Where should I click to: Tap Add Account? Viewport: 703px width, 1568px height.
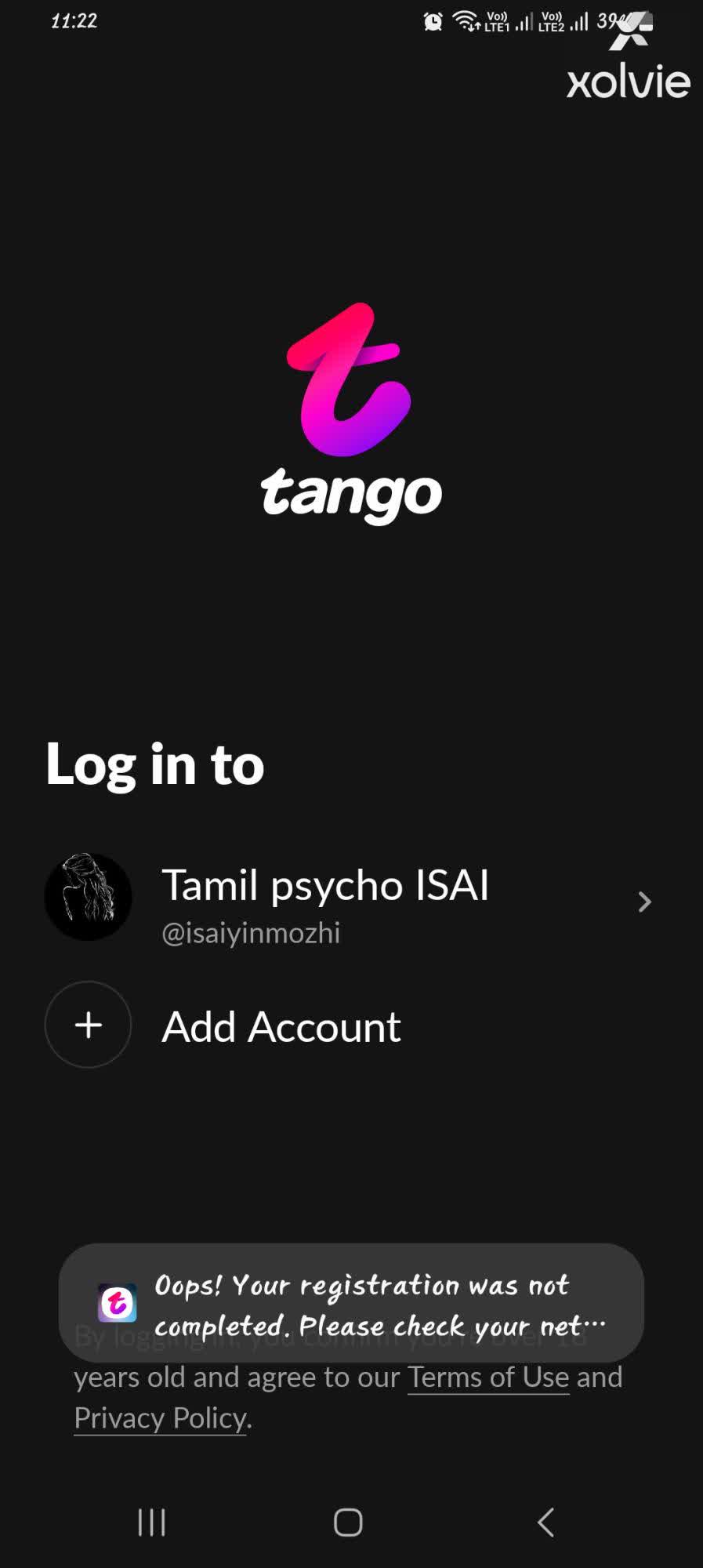pos(281,1026)
